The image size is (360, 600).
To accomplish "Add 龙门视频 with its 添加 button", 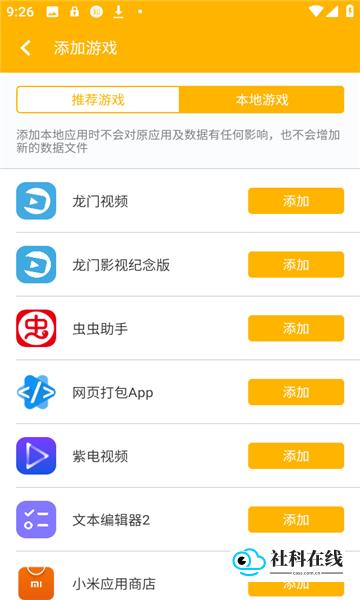I will click(296, 201).
